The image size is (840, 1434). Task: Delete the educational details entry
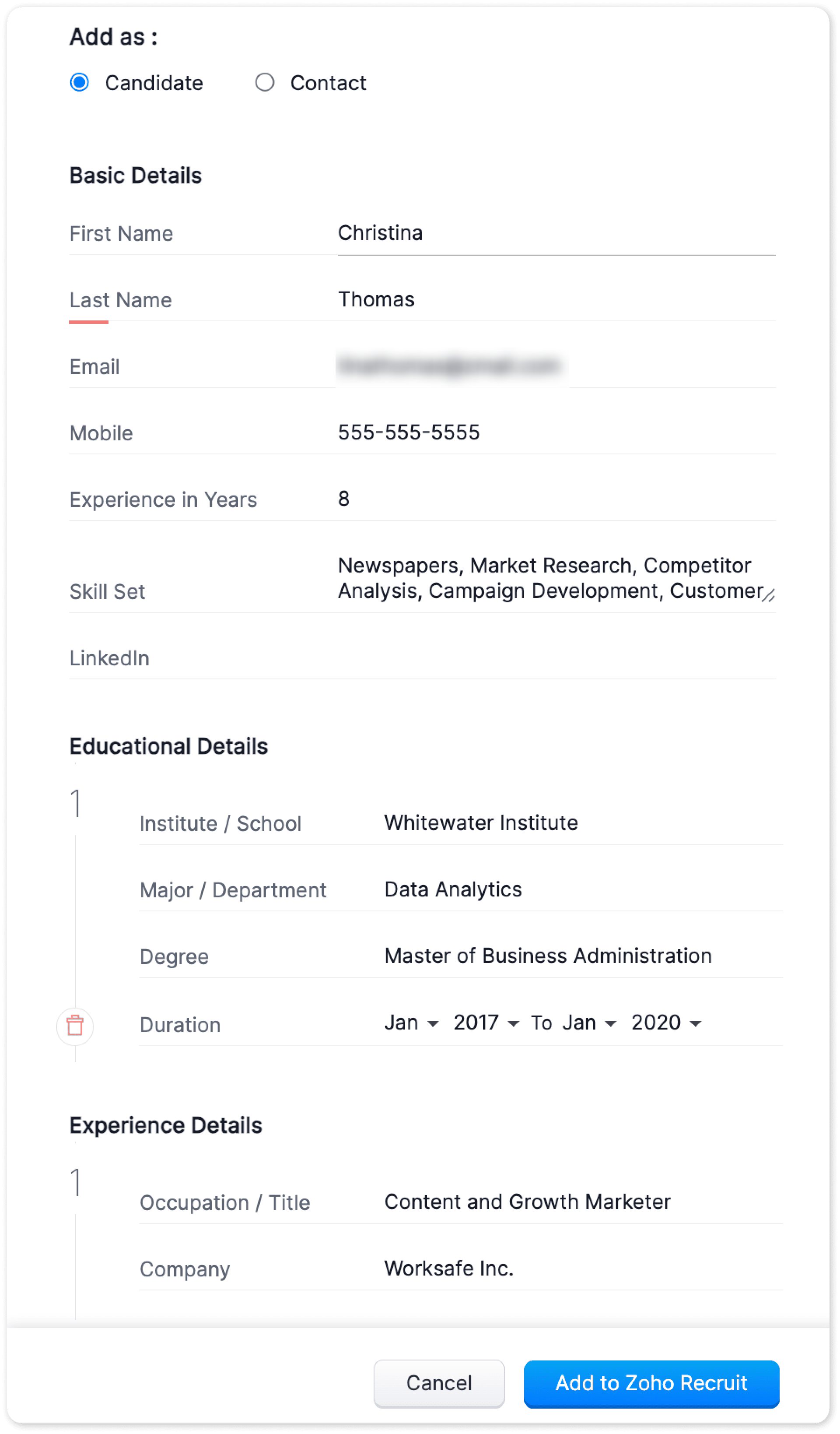(75, 1026)
